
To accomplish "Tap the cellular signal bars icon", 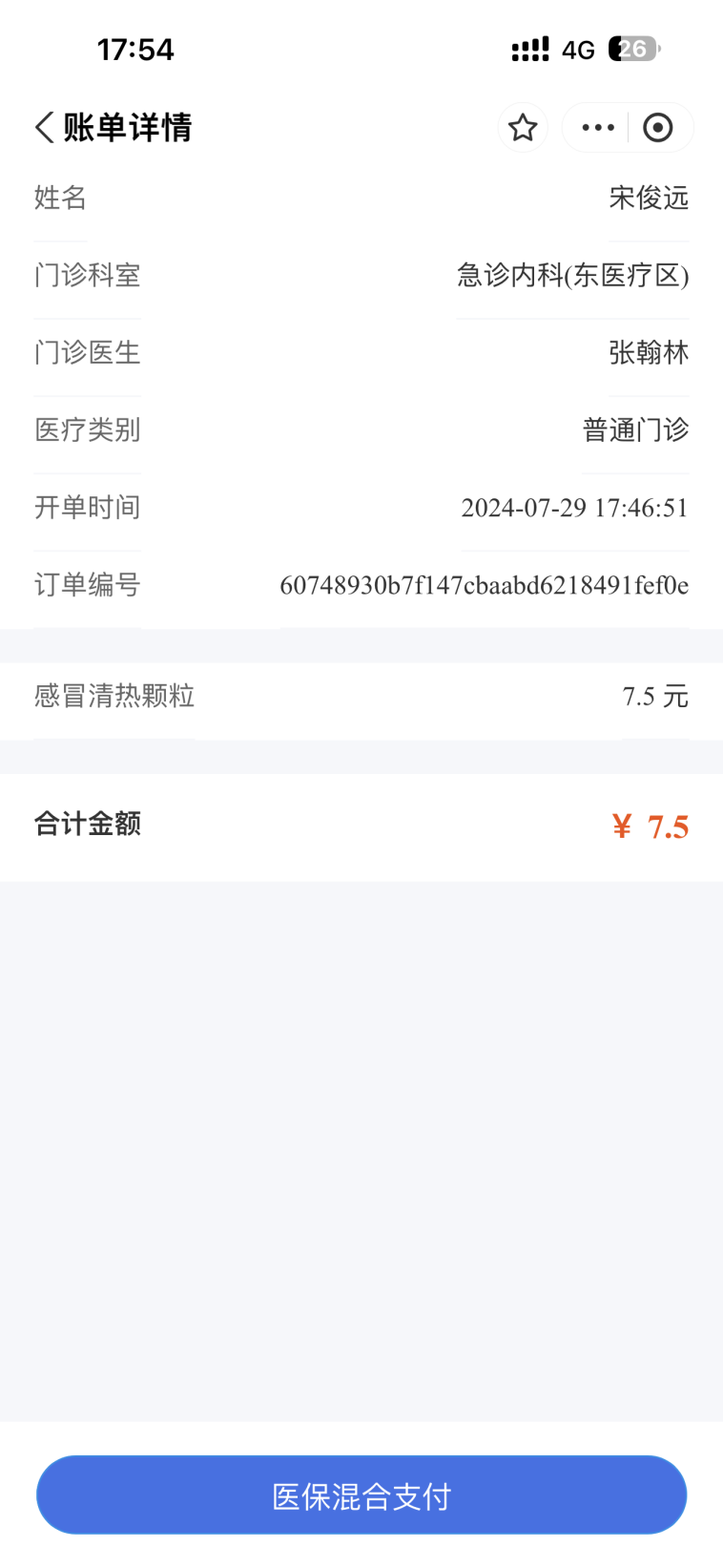I will (x=530, y=49).
